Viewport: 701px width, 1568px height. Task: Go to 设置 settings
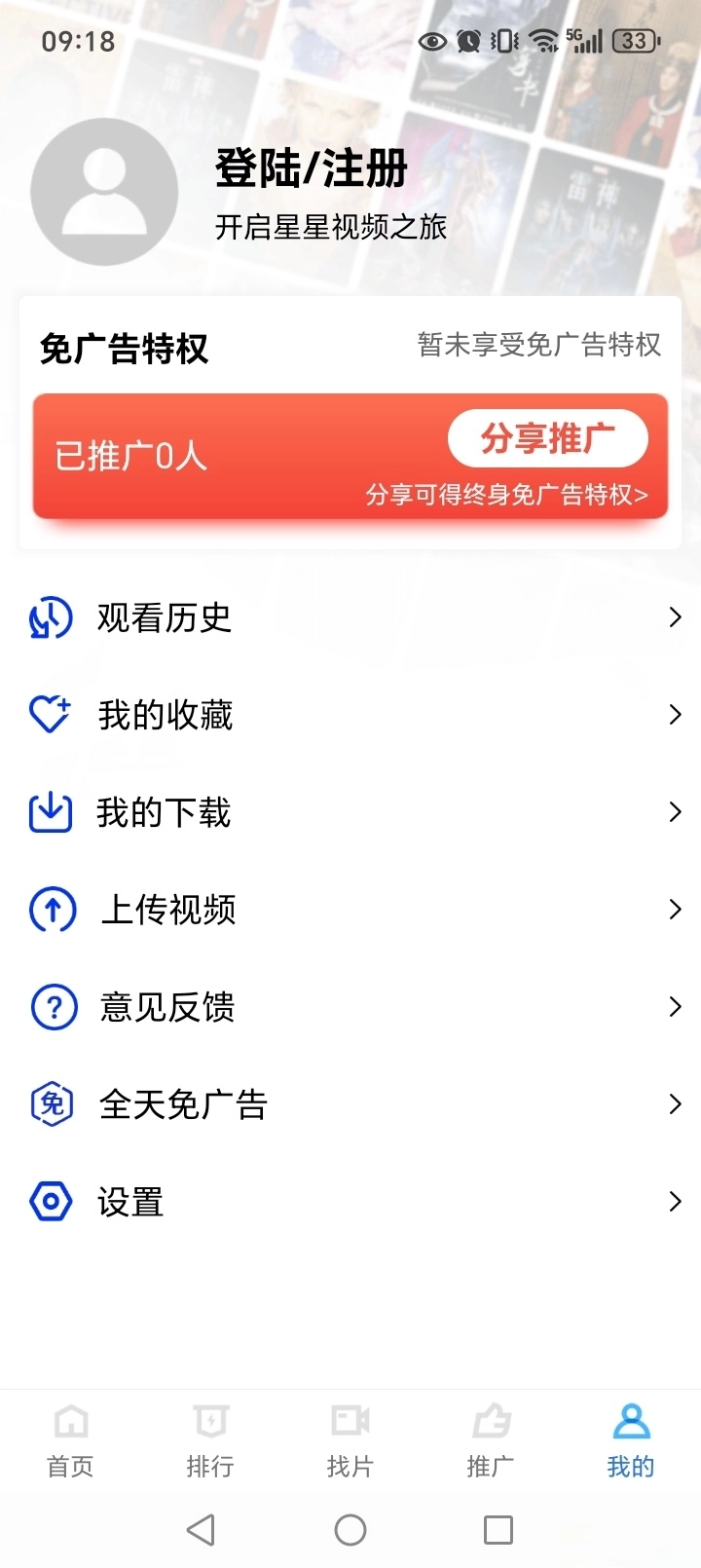click(x=350, y=1202)
